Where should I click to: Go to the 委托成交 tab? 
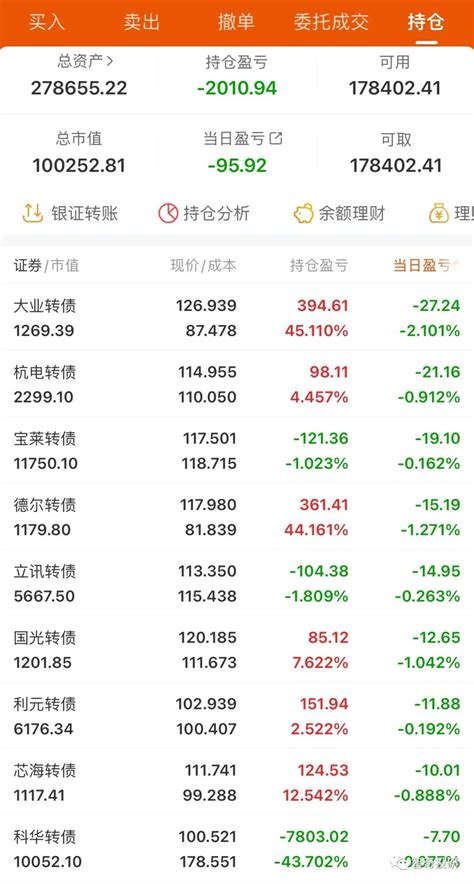pos(331,23)
